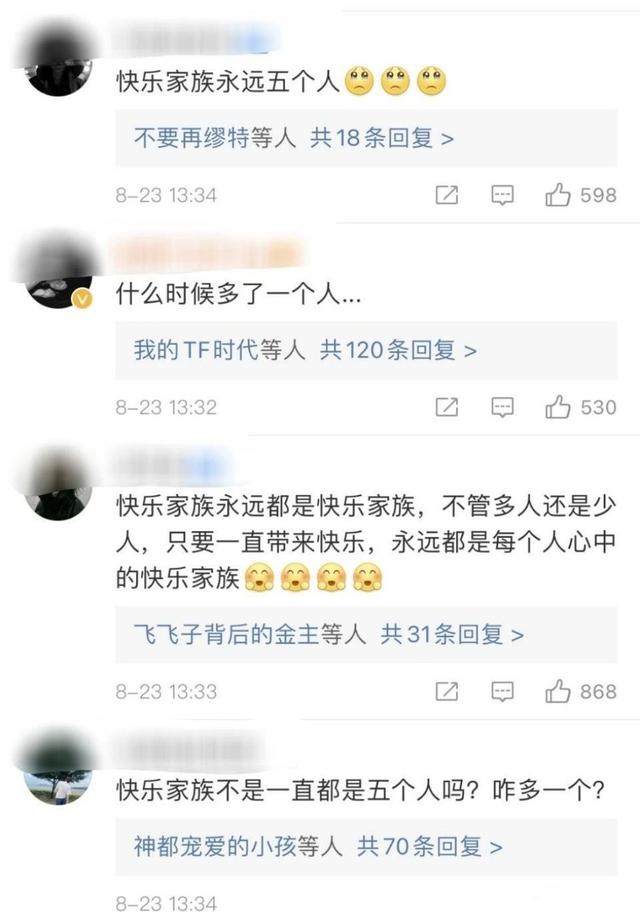Reply to the comment with 530 likes
This screenshot has width=640, height=912.
[503, 407]
